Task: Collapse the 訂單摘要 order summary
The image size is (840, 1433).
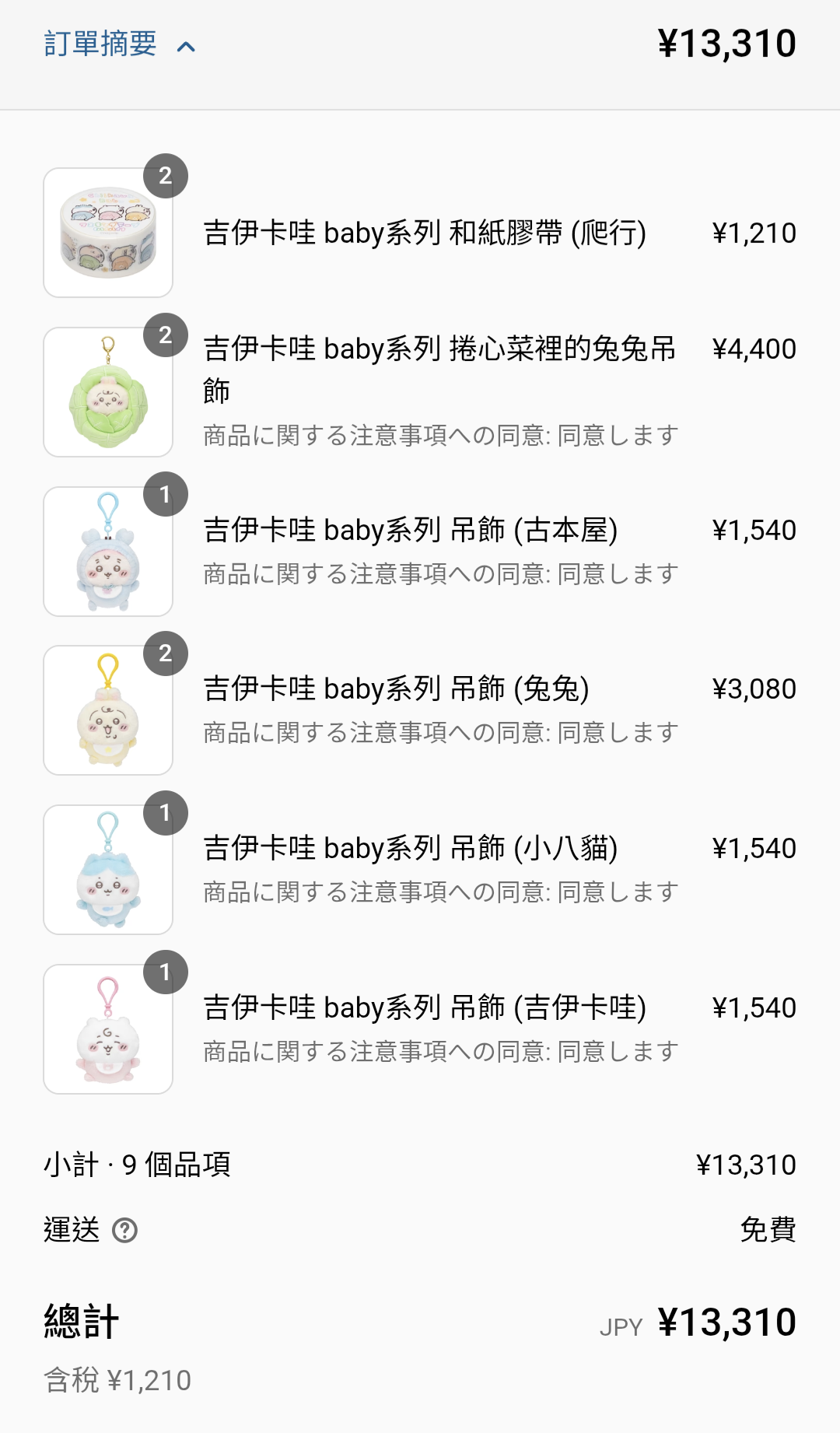Action: point(119,44)
